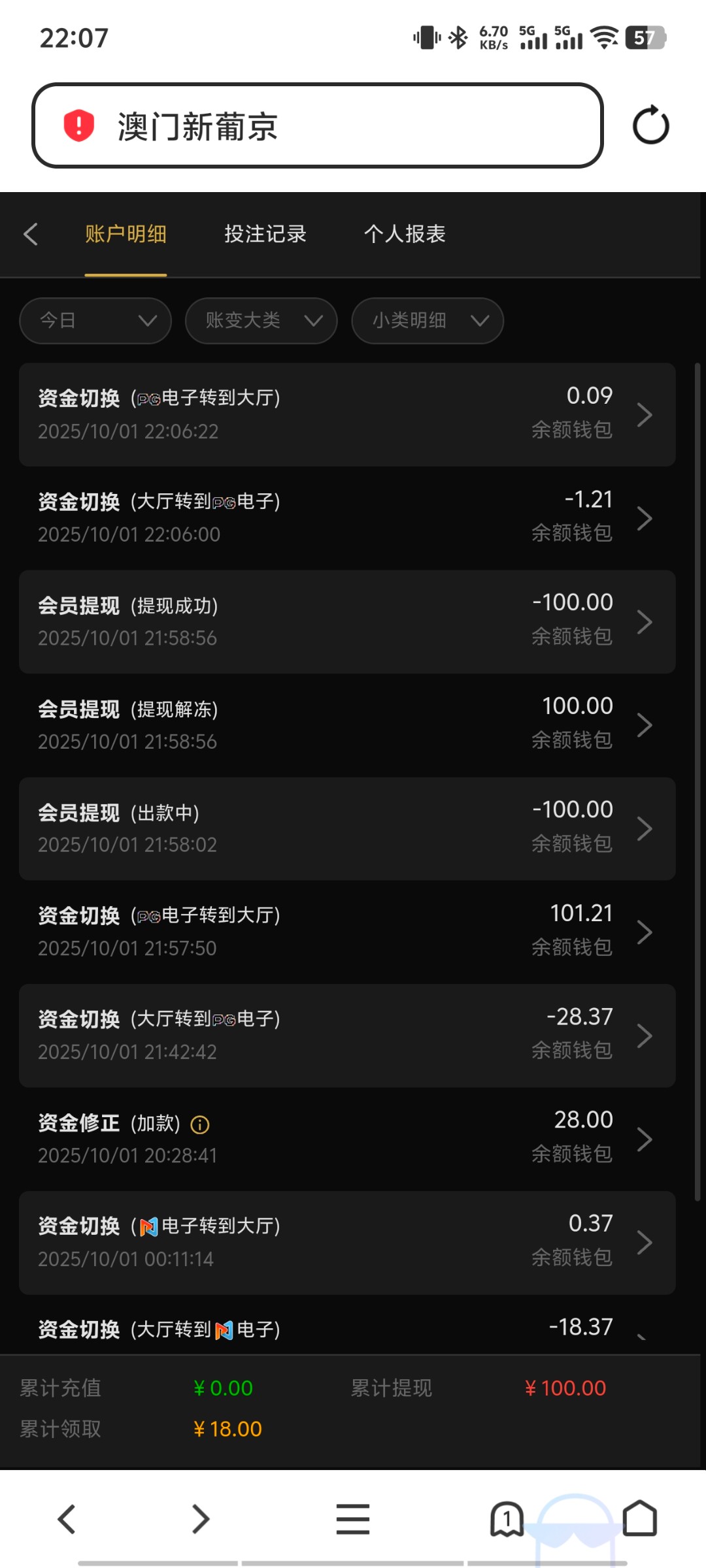Screen dimensions: 706x1568
Task: Expand the 今日 date dropdown
Action: (95, 320)
